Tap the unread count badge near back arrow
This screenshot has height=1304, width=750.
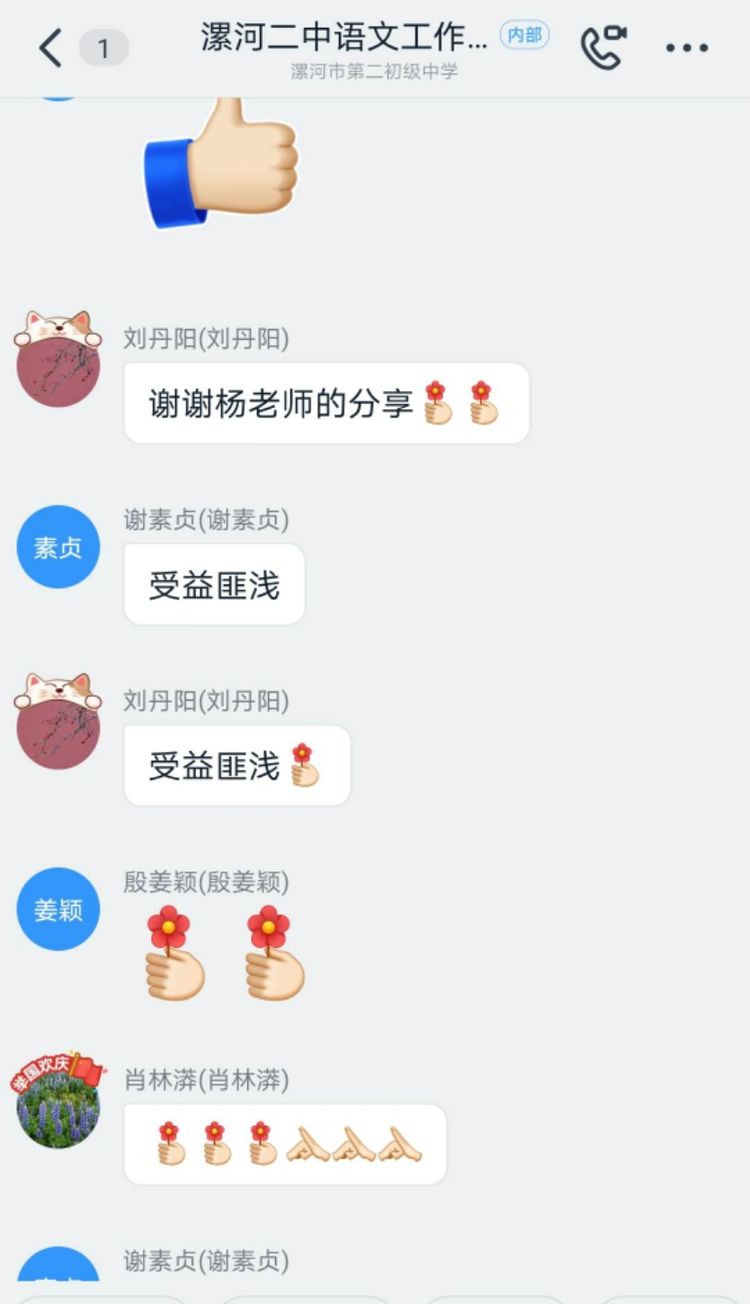click(x=103, y=46)
